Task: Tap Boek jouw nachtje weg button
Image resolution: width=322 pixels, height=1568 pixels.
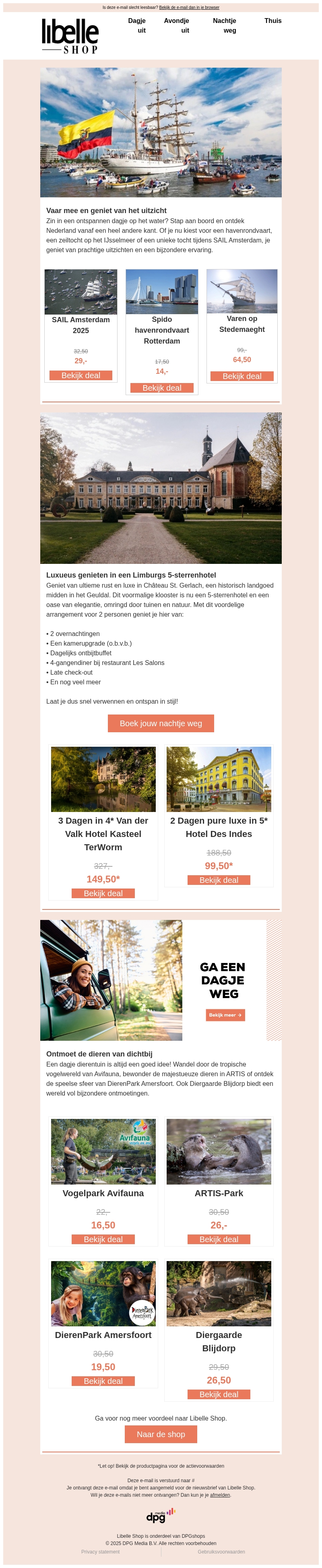Action: tap(161, 723)
